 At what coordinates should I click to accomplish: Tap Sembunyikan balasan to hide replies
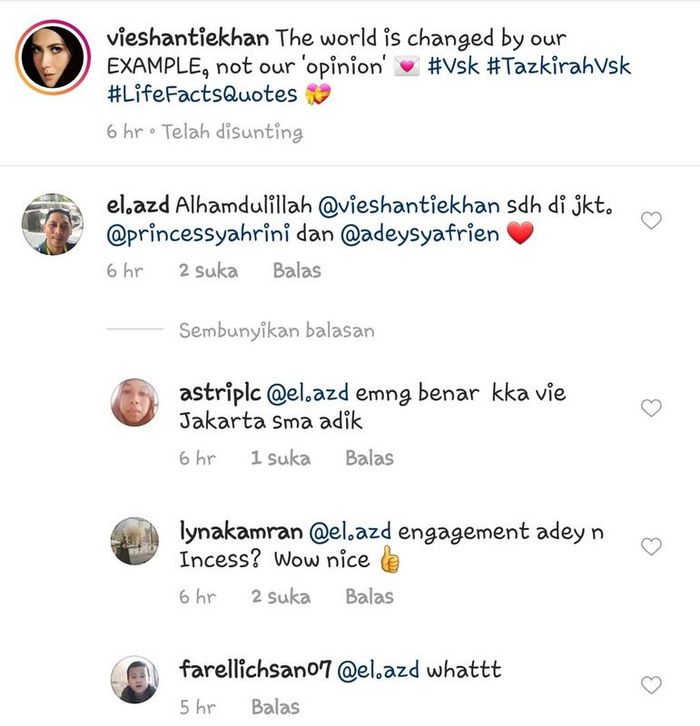click(276, 330)
